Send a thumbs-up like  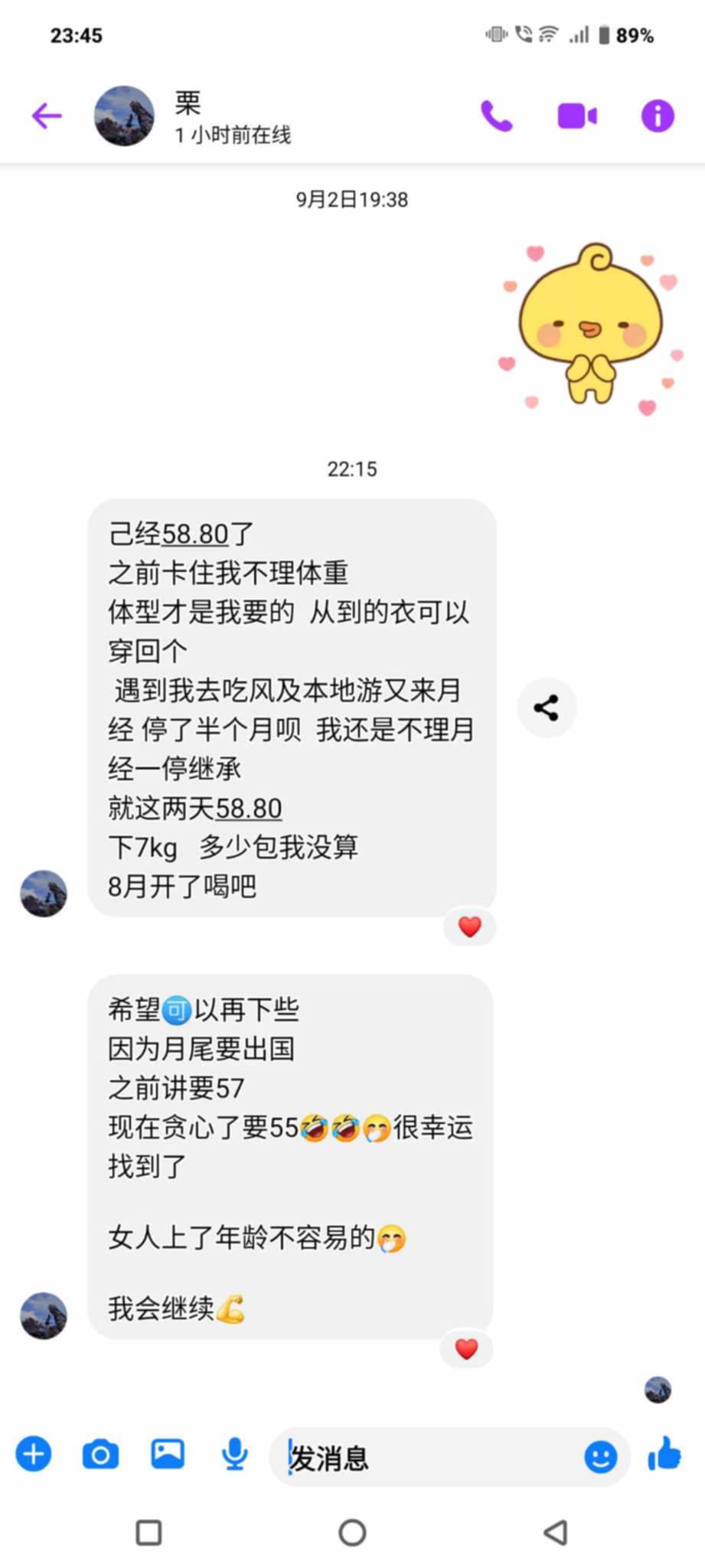[x=664, y=1453]
